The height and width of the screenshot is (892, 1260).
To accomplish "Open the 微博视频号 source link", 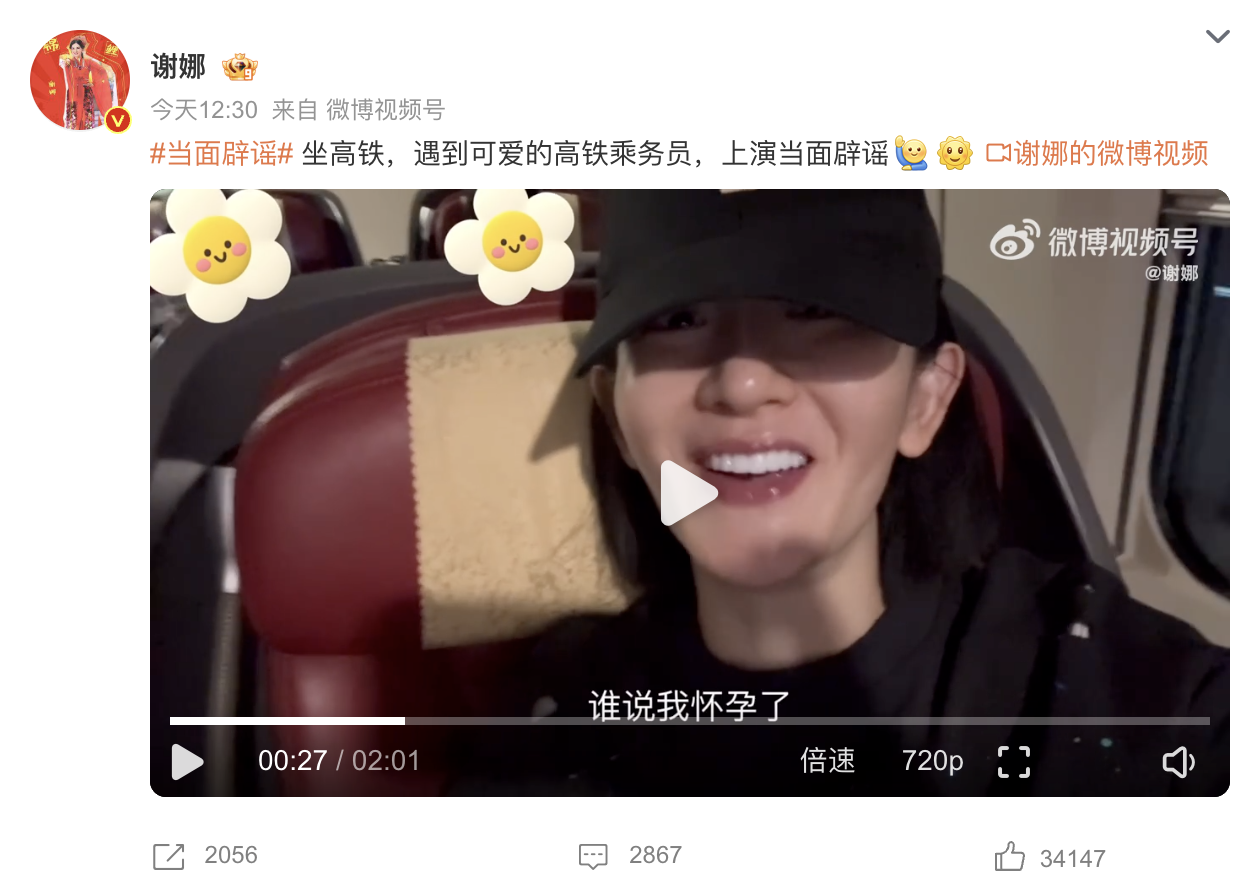I will [x=386, y=109].
